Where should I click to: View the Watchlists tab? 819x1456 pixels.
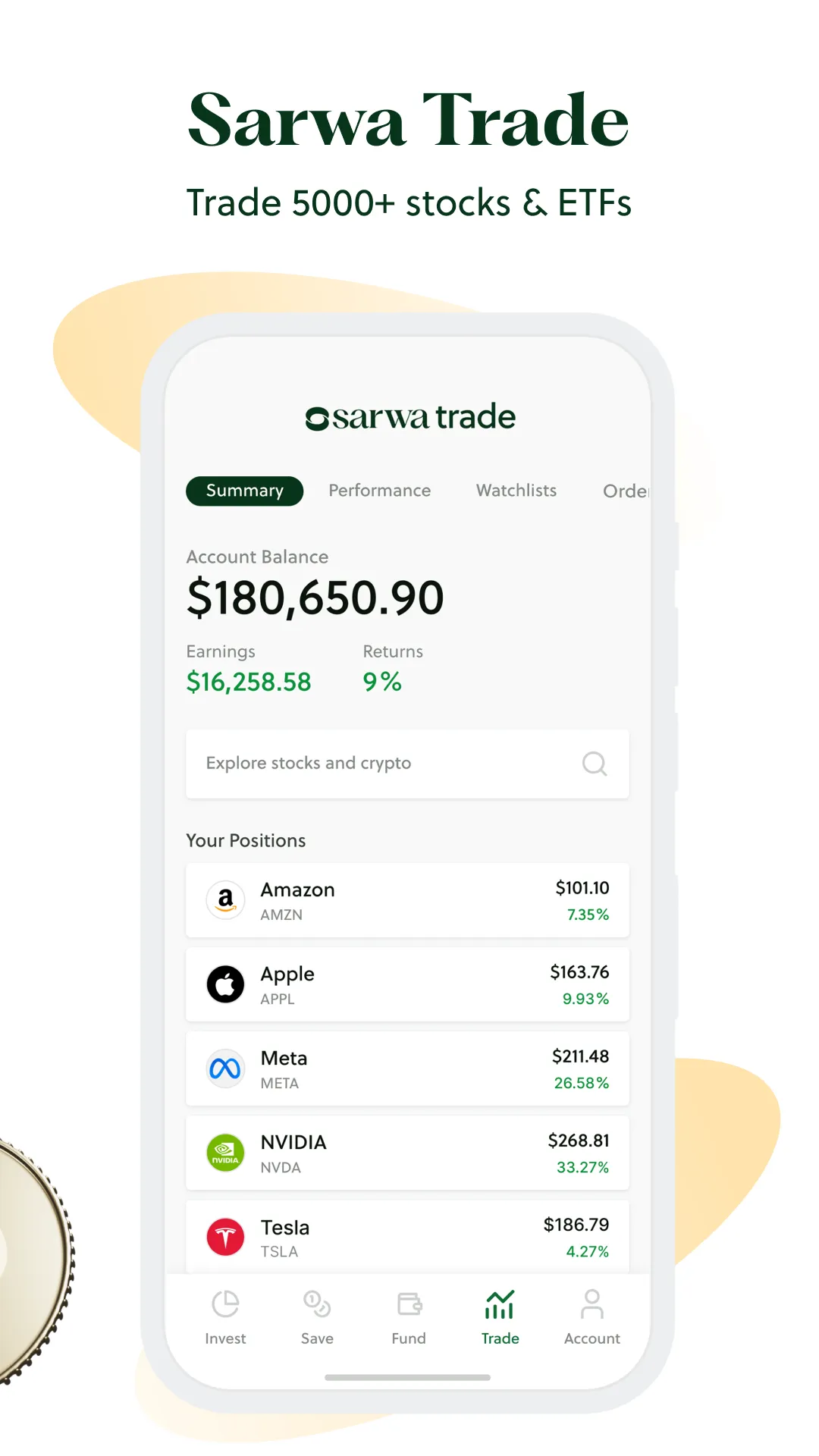pyautogui.click(x=515, y=490)
